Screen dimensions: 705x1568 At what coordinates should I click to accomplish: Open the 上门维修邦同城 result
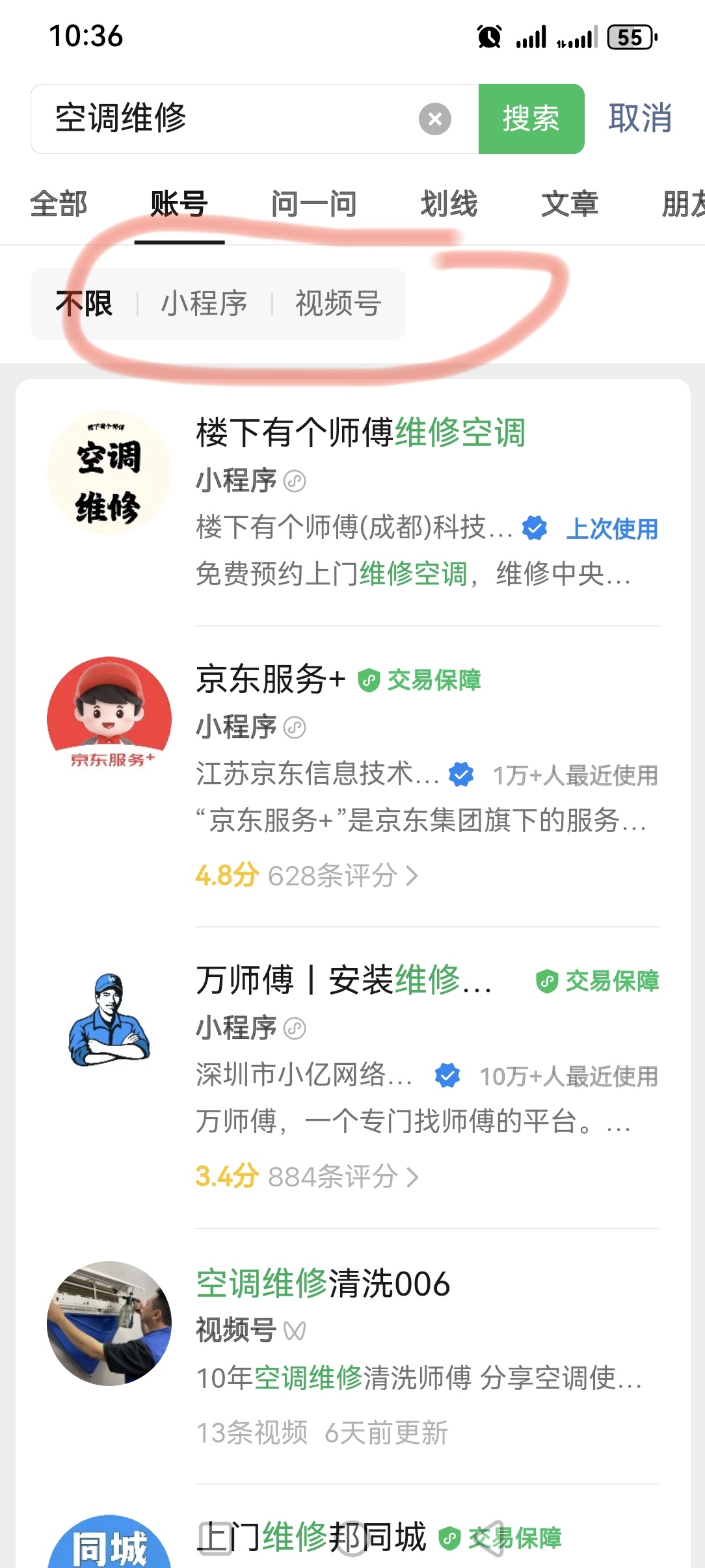pos(311,1537)
